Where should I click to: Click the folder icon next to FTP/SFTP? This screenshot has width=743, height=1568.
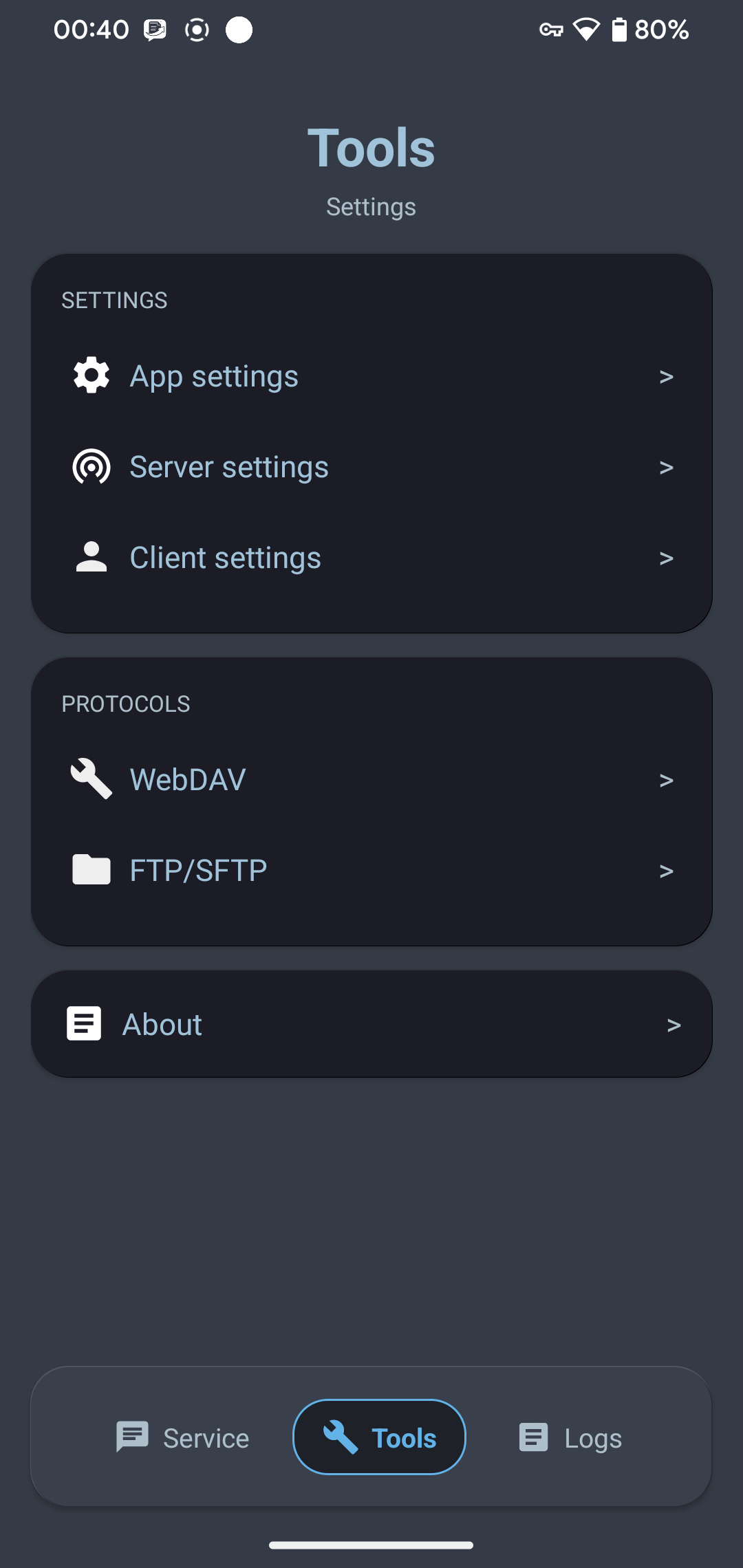pos(90,869)
